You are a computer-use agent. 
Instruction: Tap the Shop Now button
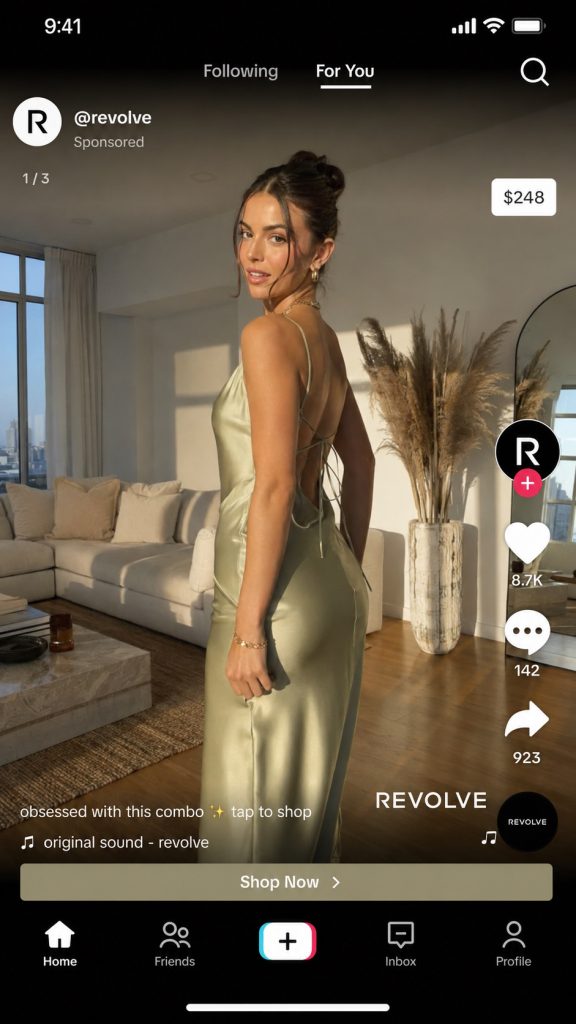point(286,882)
